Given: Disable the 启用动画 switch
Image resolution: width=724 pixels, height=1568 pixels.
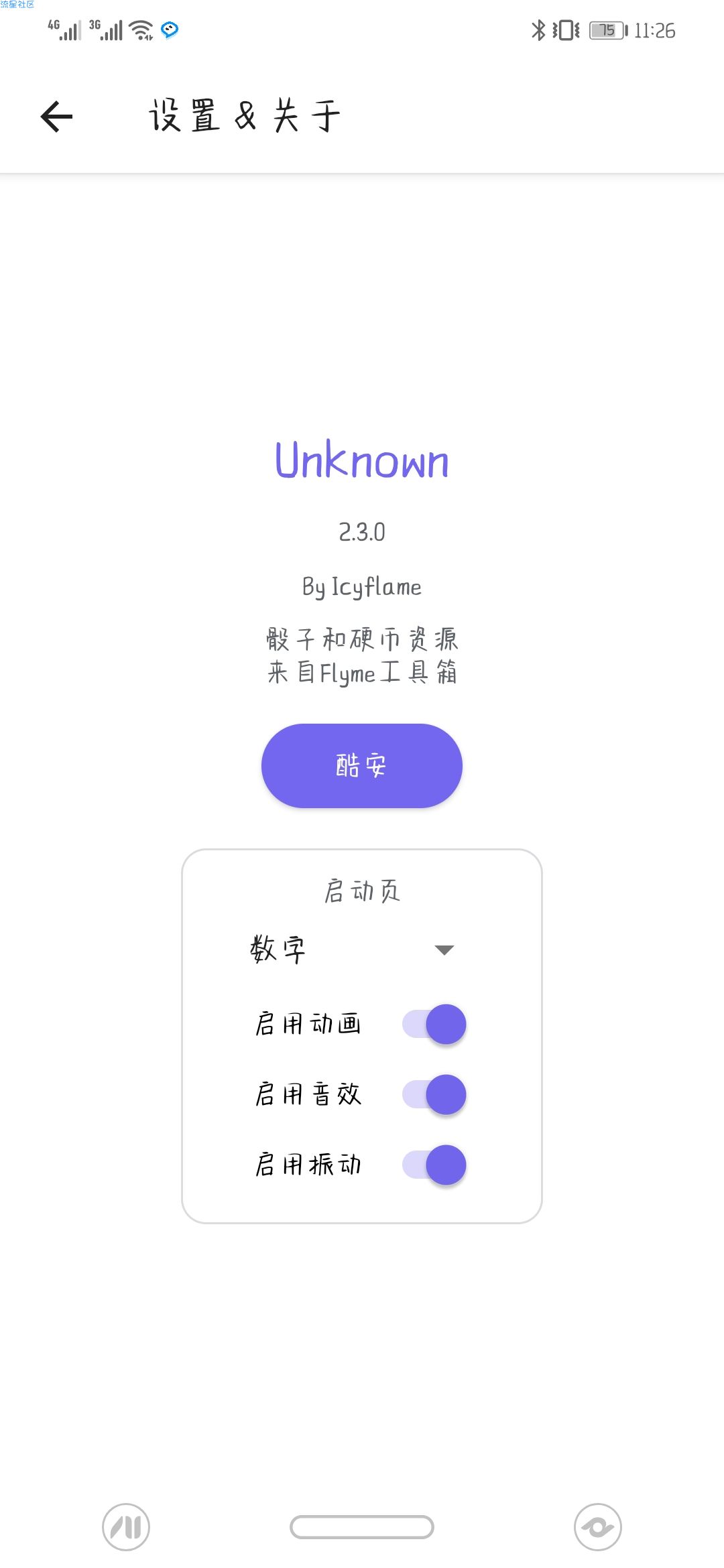Looking at the screenshot, I should (434, 1024).
